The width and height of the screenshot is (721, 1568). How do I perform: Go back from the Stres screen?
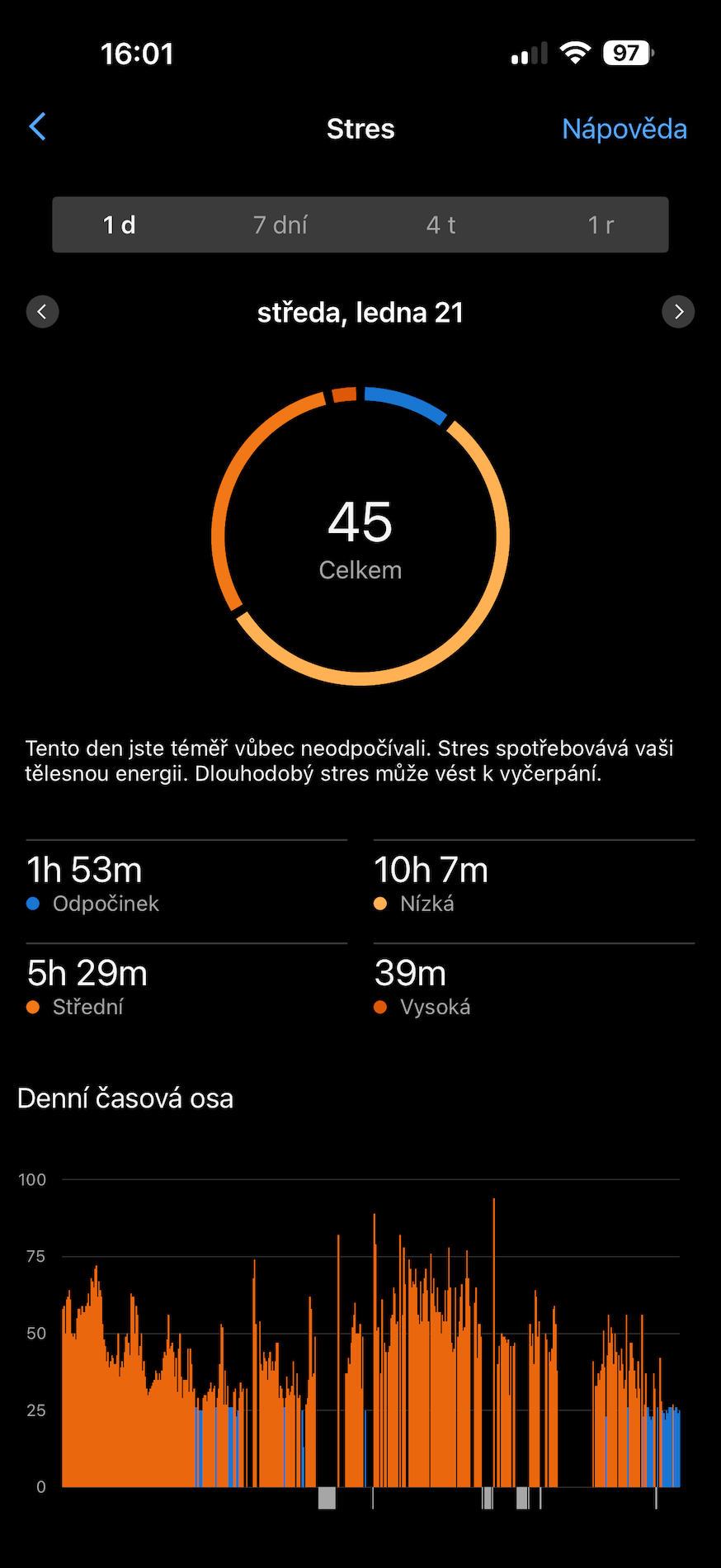[38, 127]
